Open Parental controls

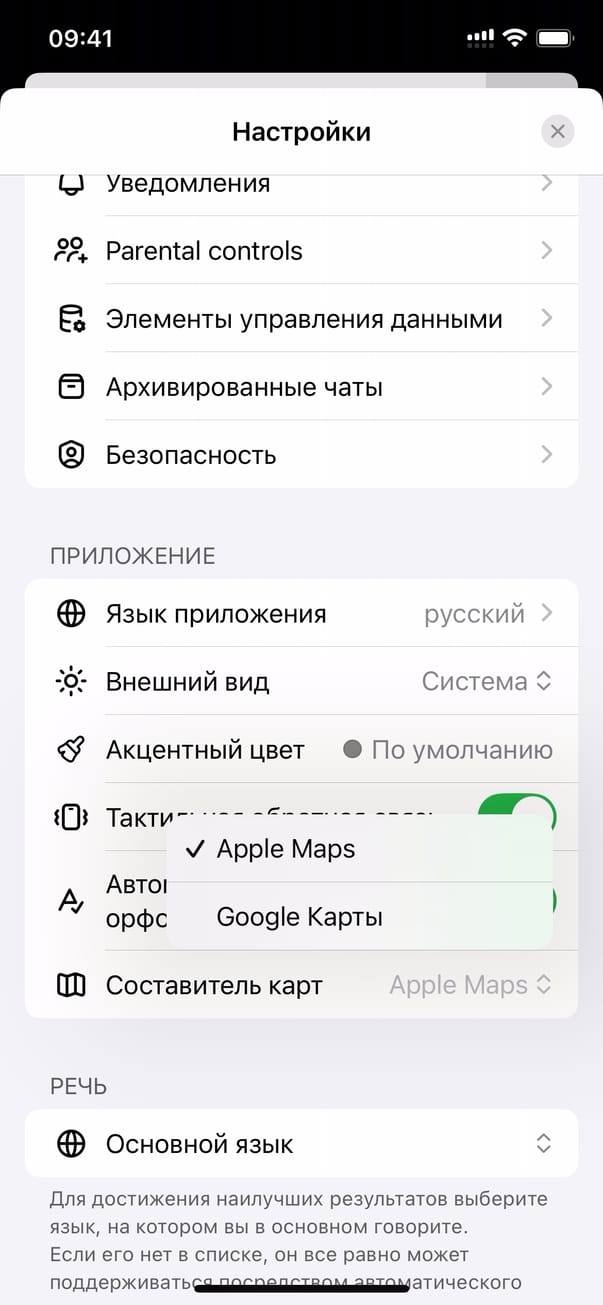click(x=300, y=251)
